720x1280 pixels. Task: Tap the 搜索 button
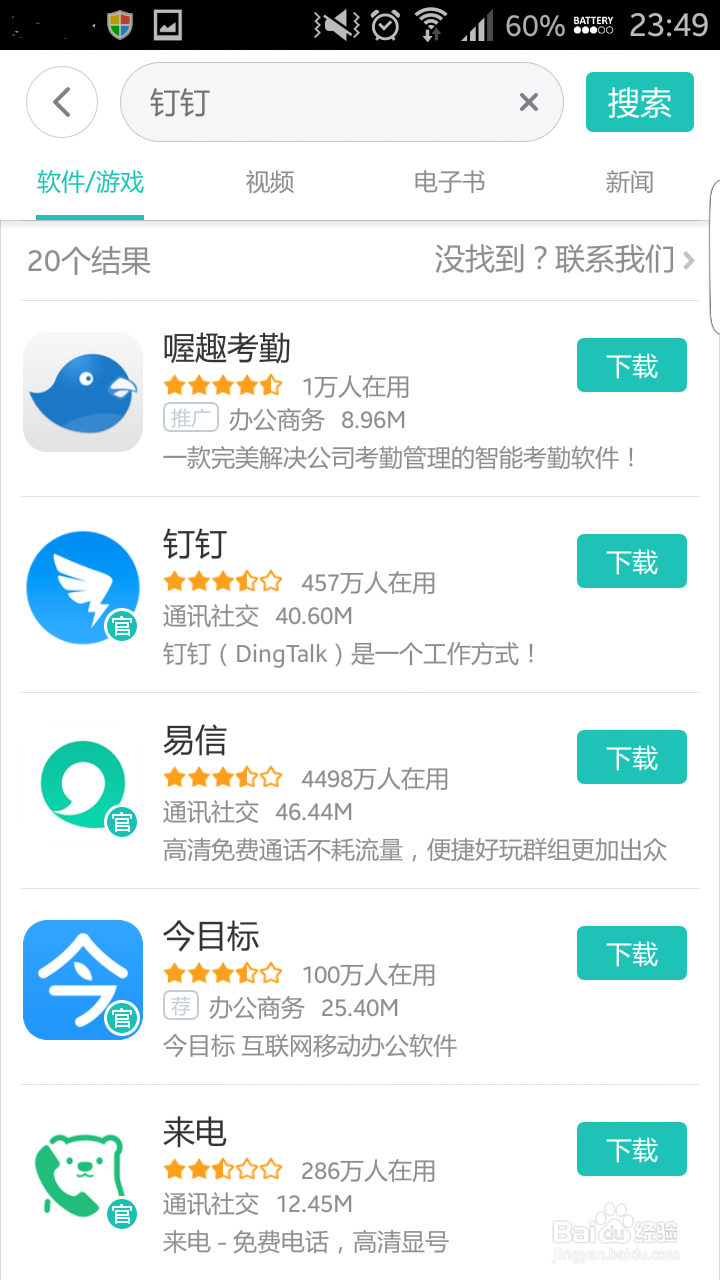(640, 102)
